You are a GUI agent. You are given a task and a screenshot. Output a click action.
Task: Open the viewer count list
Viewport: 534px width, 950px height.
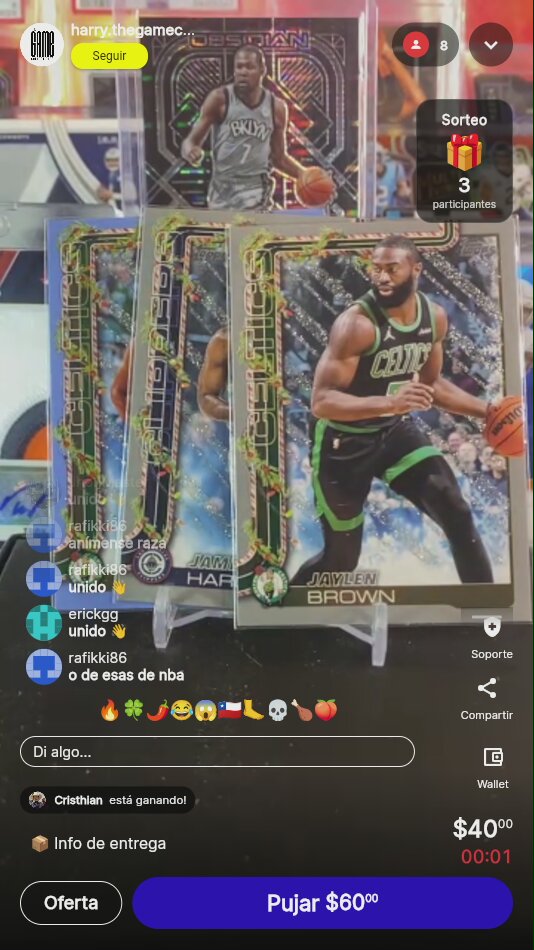(425, 45)
